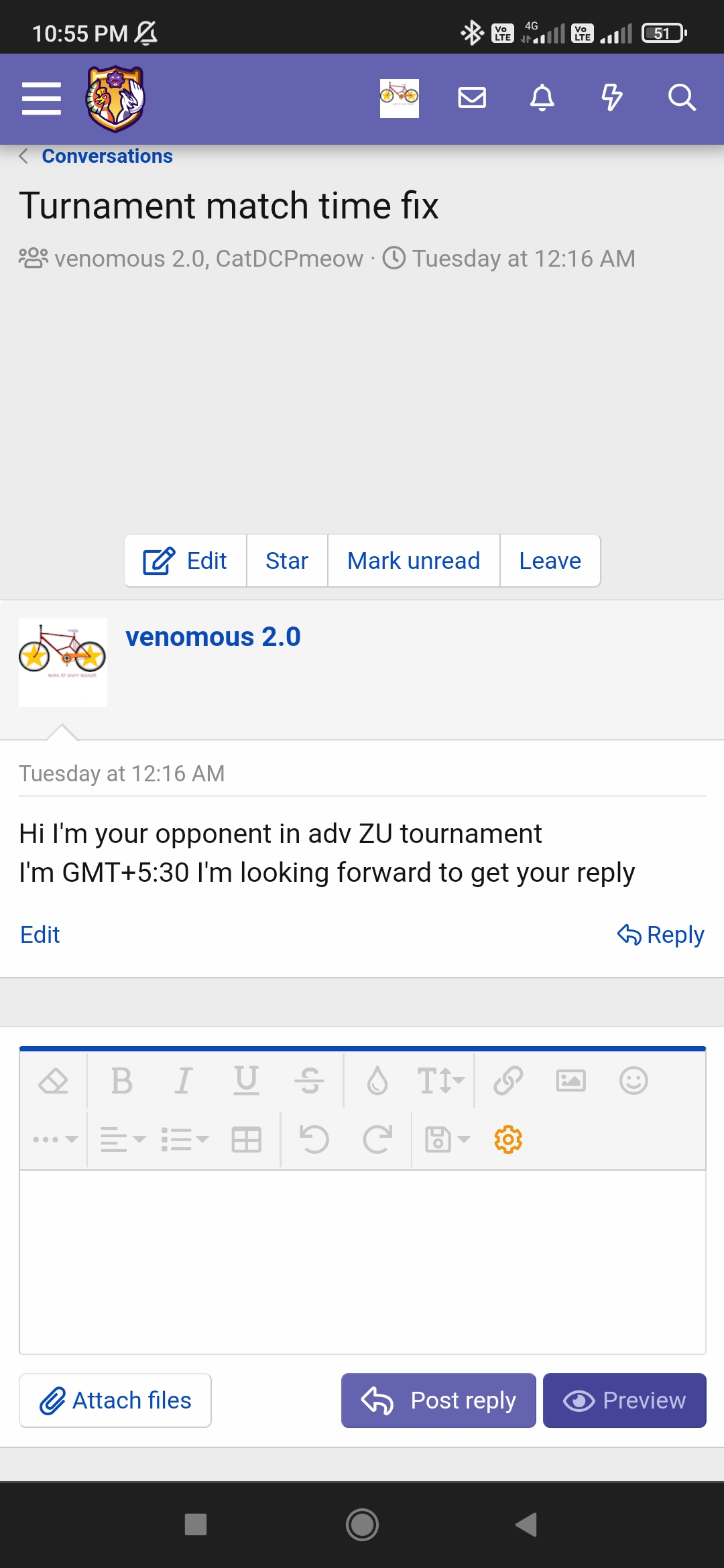The height and width of the screenshot is (1568, 724).
Task: Preview the reply message
Action: (624, 1400)
